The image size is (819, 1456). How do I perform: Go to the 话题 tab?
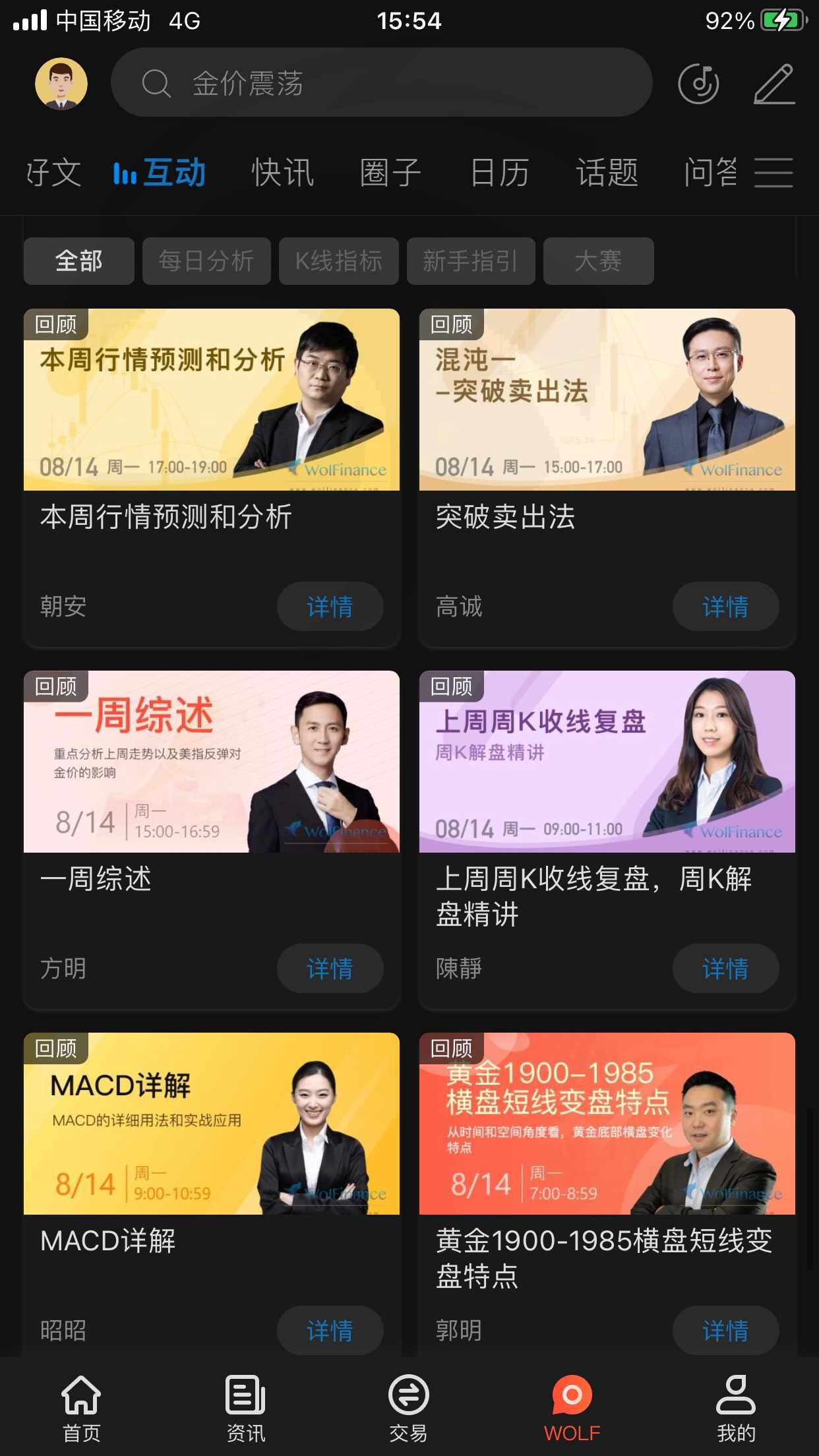pos(607,173)
